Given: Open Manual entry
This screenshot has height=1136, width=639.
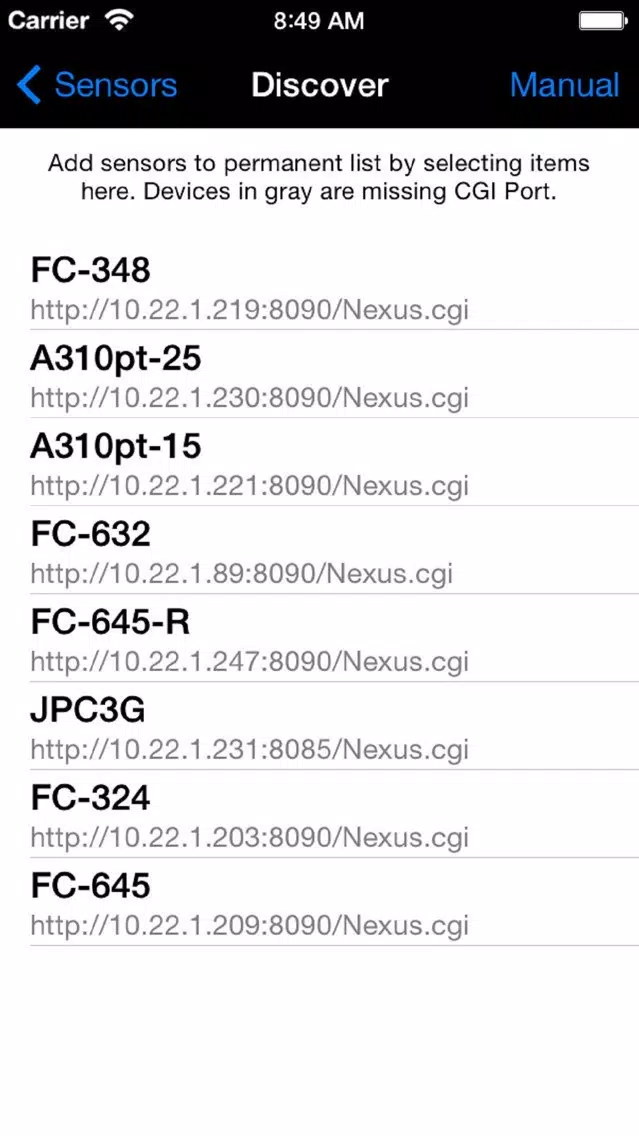Looking at the screenshot, I should tap(564, 85).
